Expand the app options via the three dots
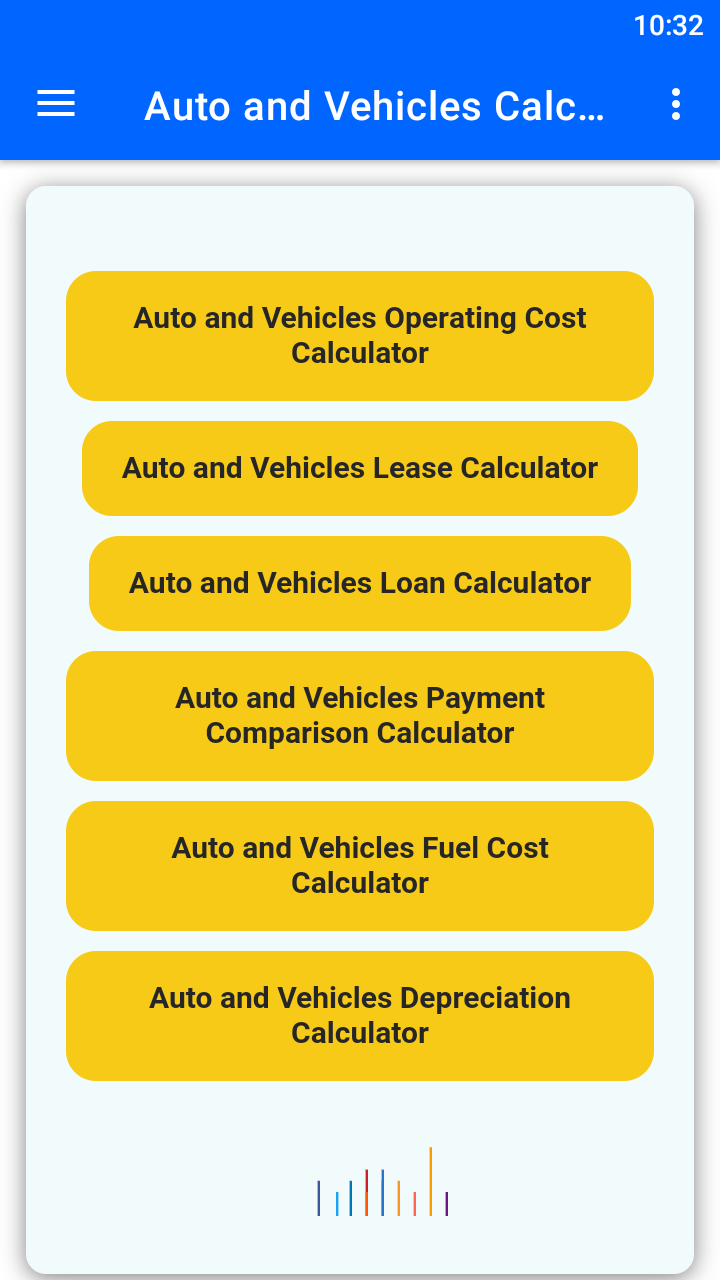Screen dimensions: 720x1280 [x=676, y=104]
